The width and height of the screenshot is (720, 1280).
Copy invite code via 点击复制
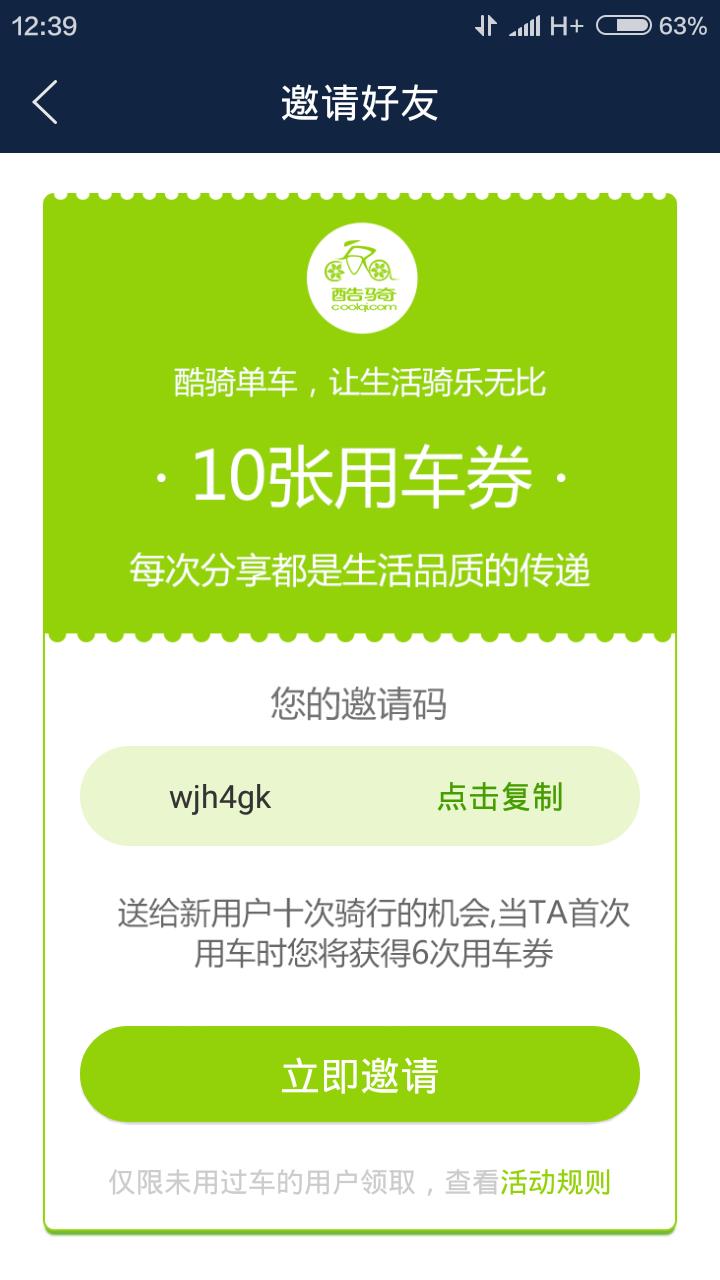coord(499,797)
